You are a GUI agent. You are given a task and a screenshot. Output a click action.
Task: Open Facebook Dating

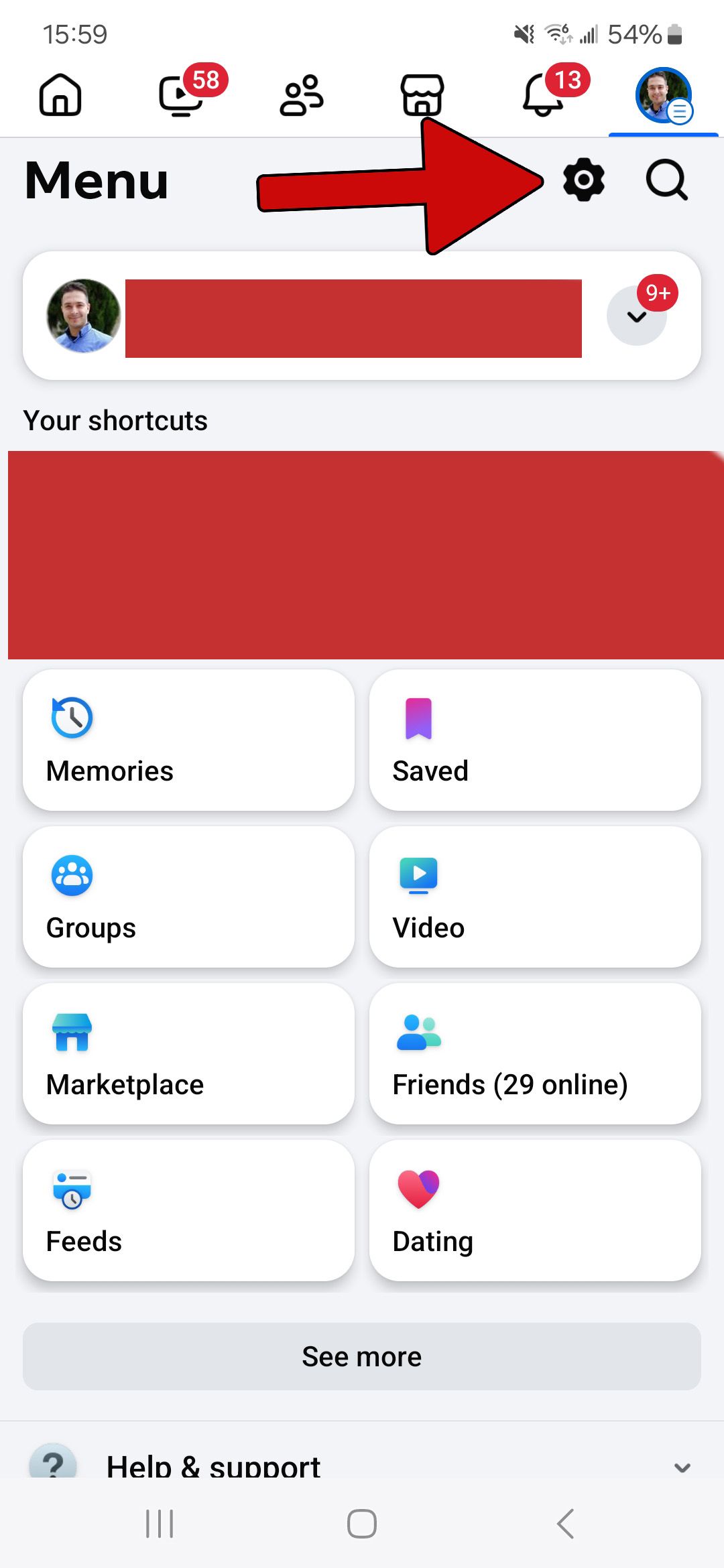(536, 1211)
